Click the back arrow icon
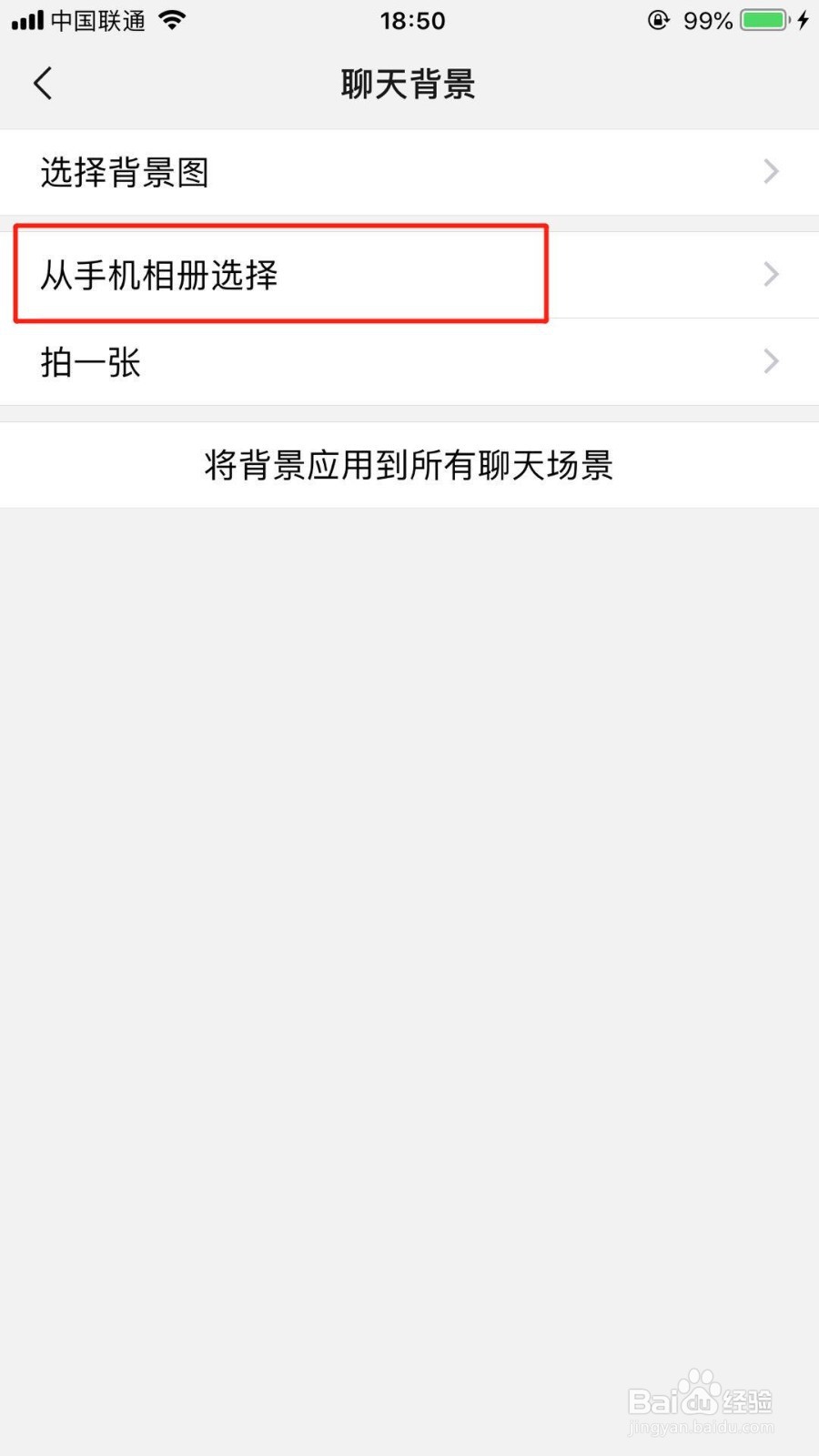Image resolution: width=819 pixels, height=1456 pixels. [43, 83]
